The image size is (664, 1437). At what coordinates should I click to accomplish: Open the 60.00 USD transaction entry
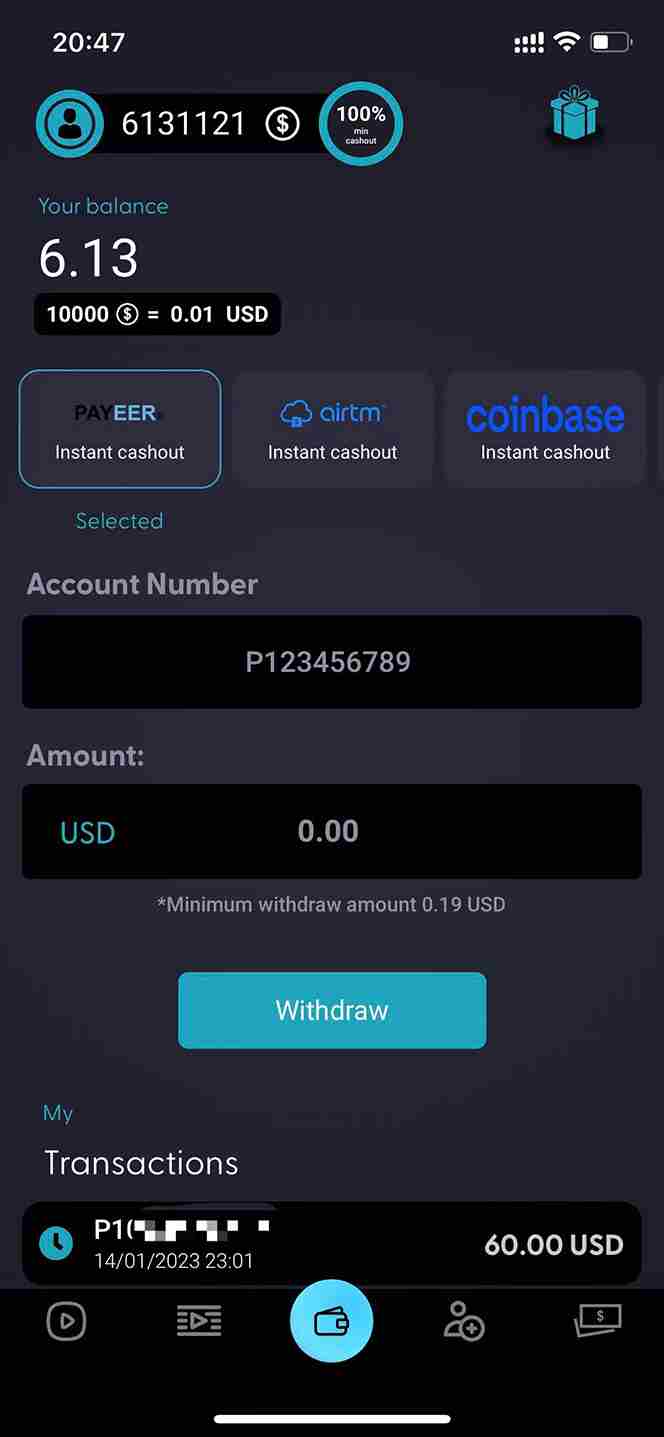click(332, 1243)
